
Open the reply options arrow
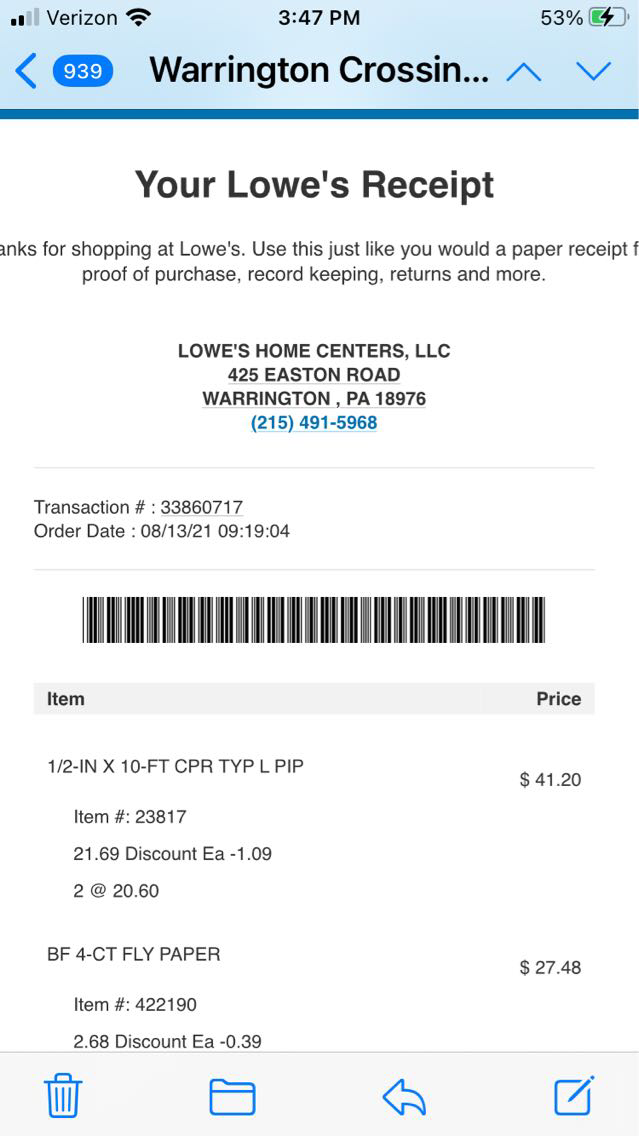(x=404, y=1097)
